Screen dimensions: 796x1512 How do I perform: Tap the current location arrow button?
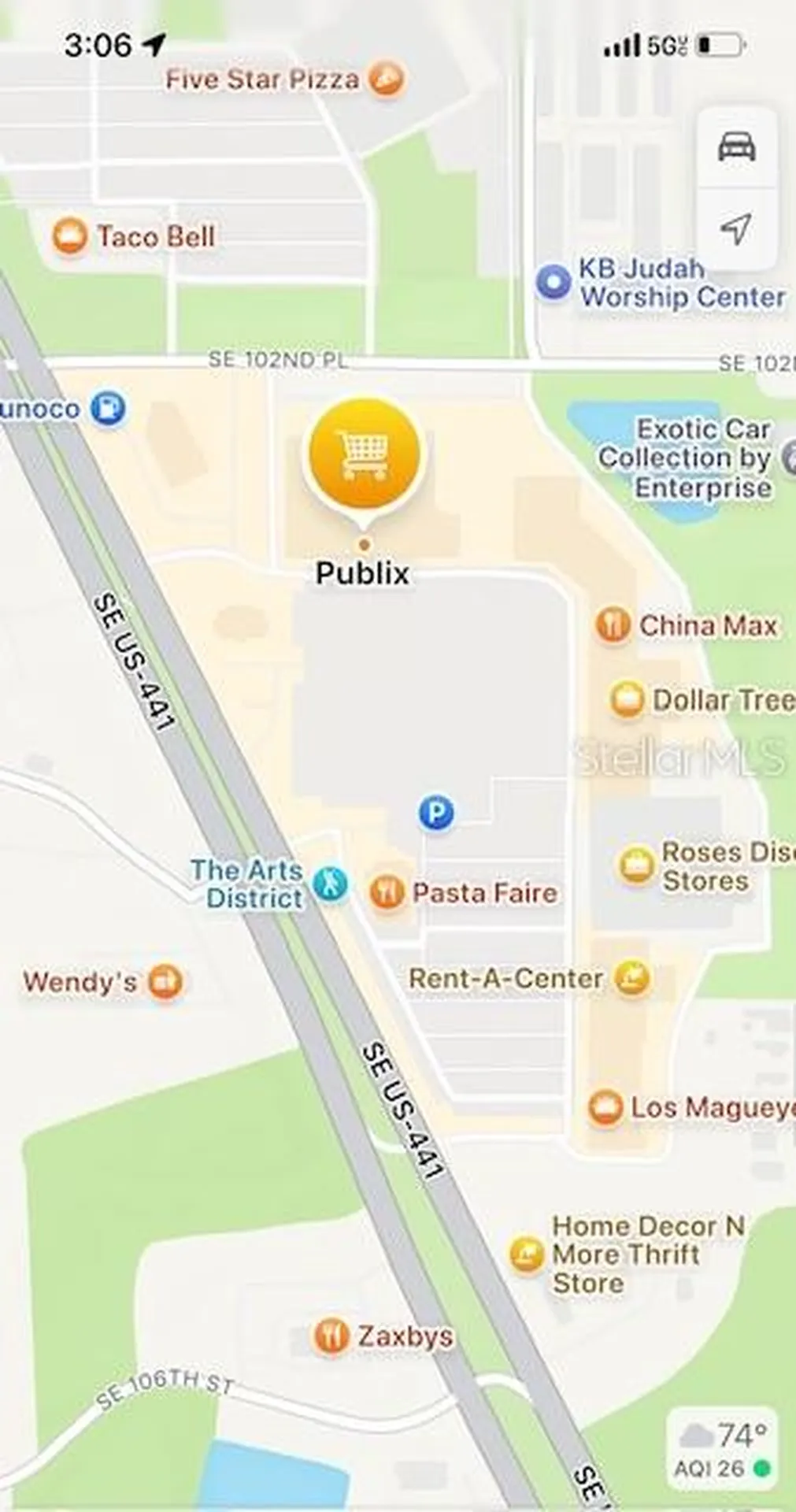pos(736,229)
